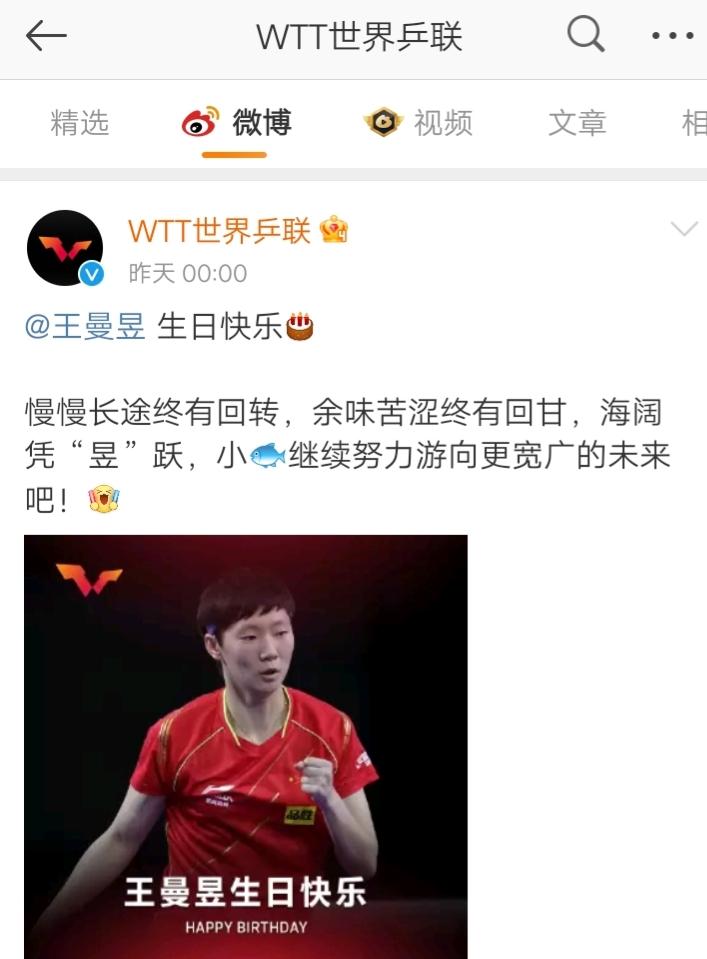
Task: Open the three-dot overflow menu
Action: pos(671,36)
